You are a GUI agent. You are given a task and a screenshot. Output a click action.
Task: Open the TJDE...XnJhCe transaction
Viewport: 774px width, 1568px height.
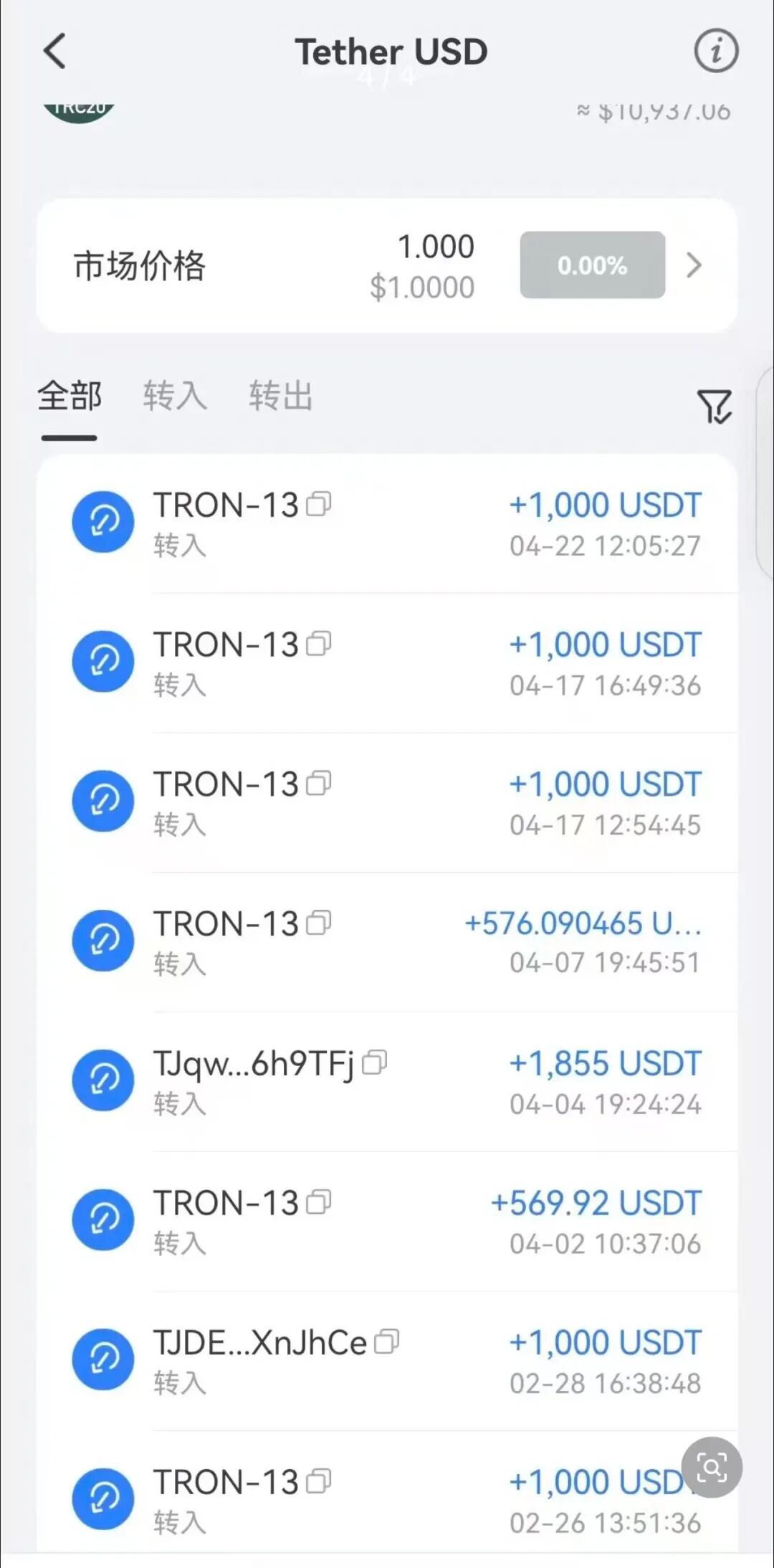click(387, 1361)
